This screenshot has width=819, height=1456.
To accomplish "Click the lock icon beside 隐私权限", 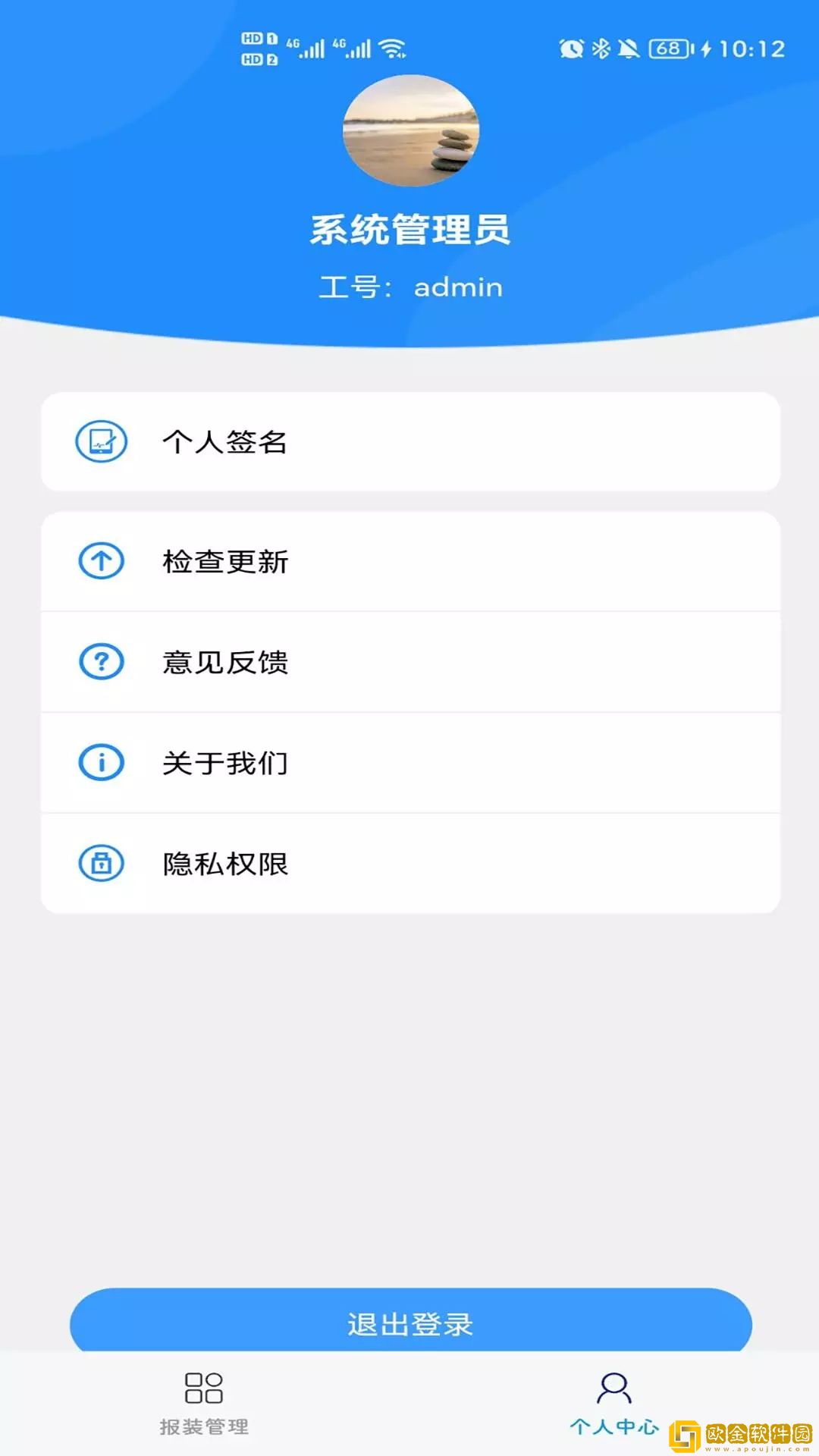I will (x=101, y=864).
